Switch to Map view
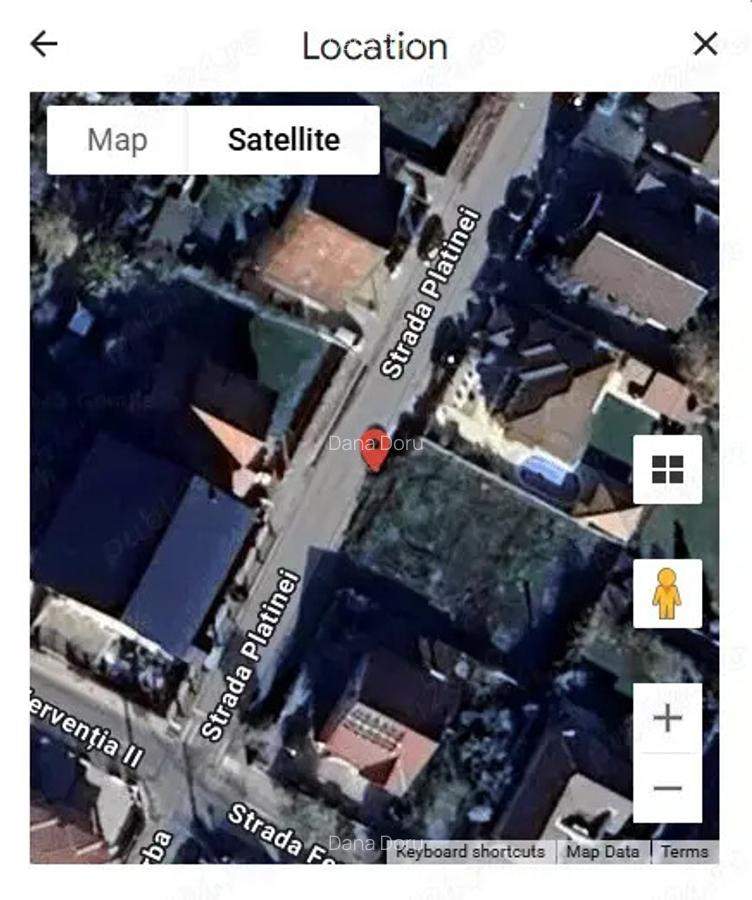The height and width of the screenshot is (900, 752). (117, 140)
